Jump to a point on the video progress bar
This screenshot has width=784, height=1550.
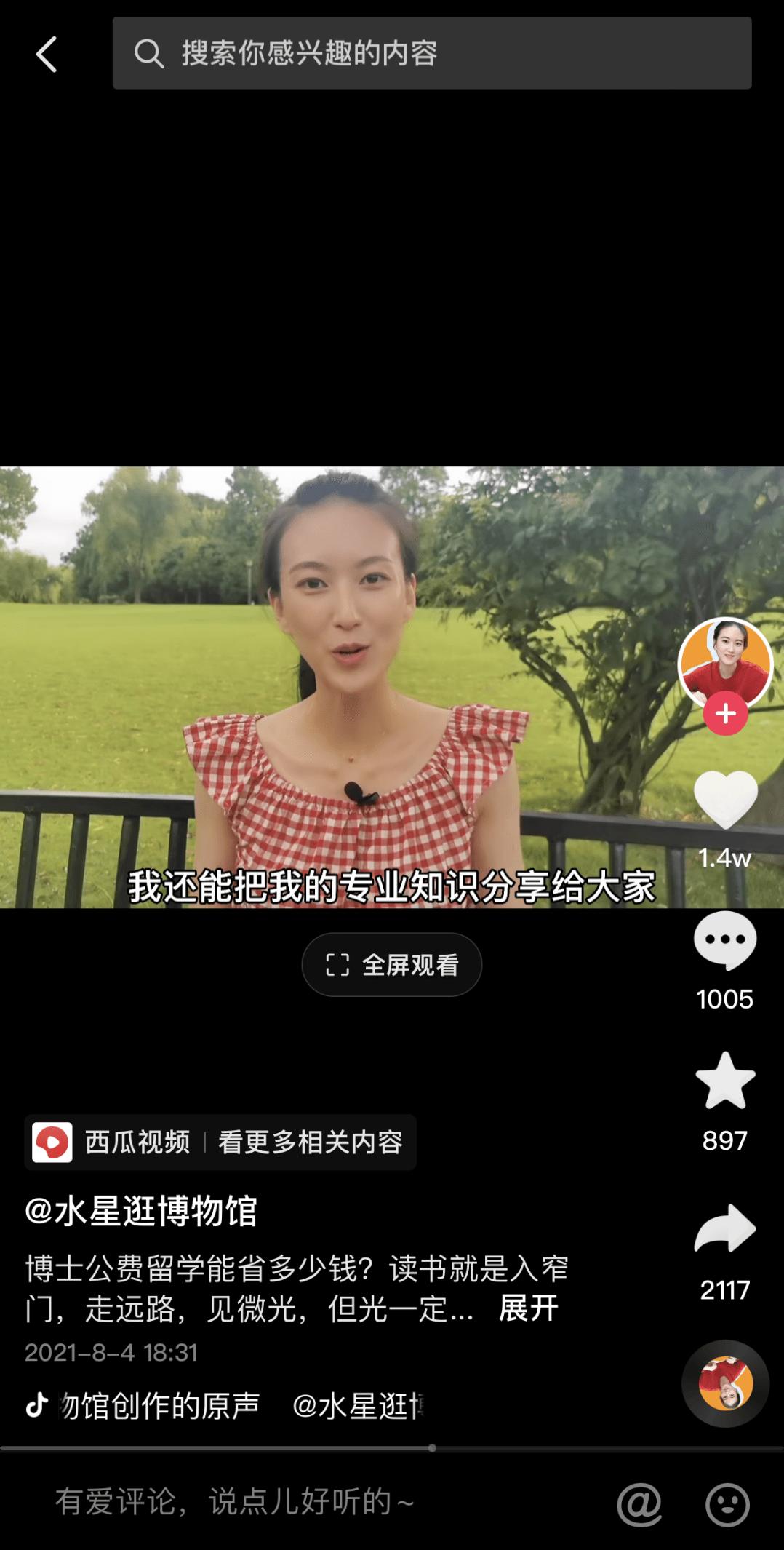(x=582, y=1448)
